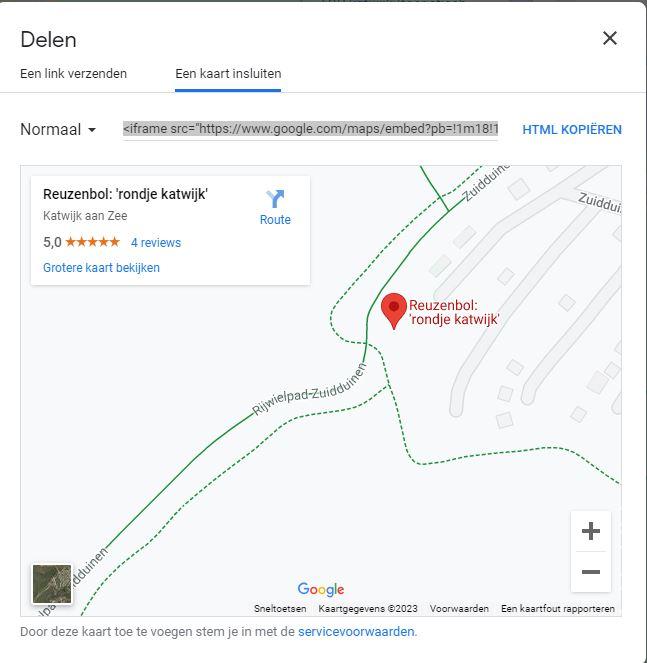Screen dimensions: 647x663
Task: Close the Delen dialog
Action: coord(609,39)
